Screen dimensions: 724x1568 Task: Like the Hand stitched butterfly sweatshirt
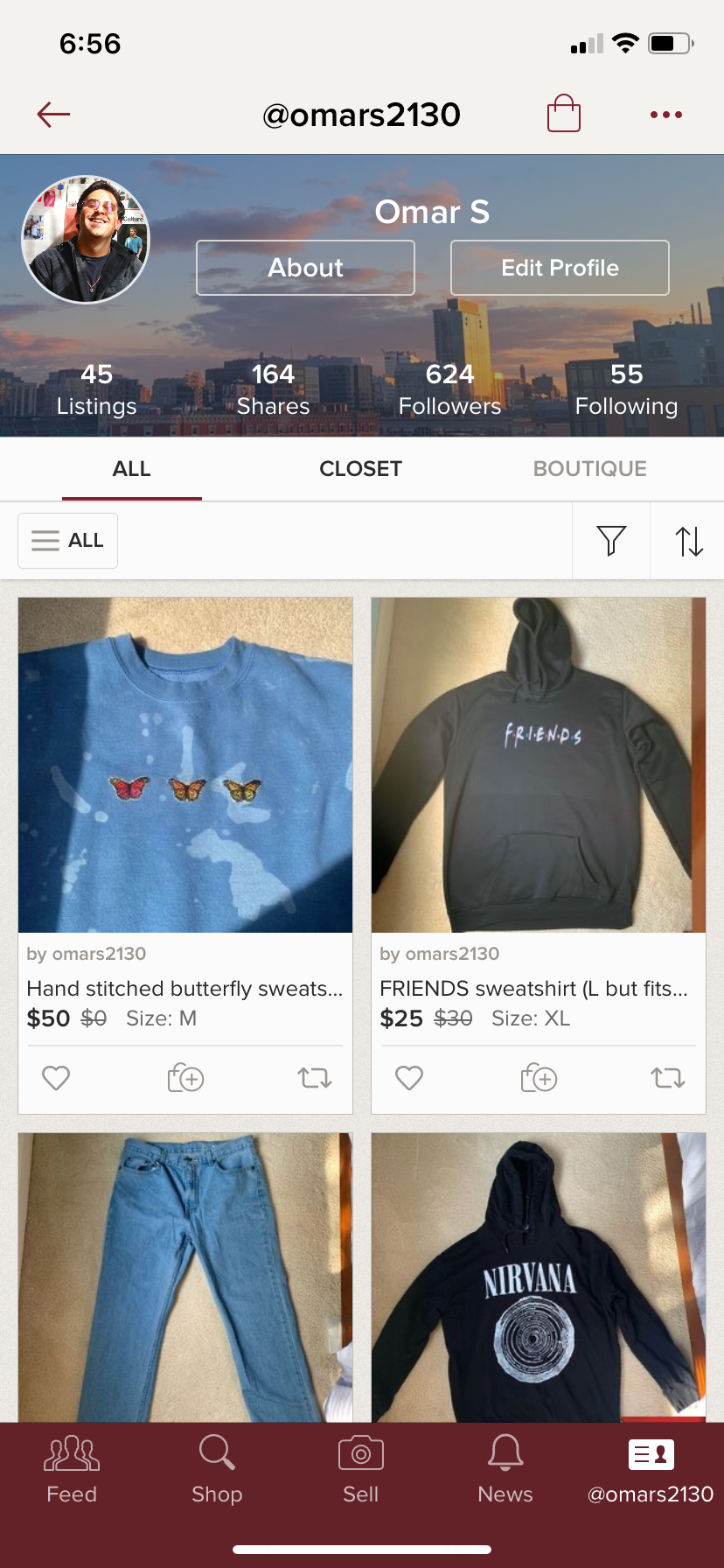[x=56, y=1078]
